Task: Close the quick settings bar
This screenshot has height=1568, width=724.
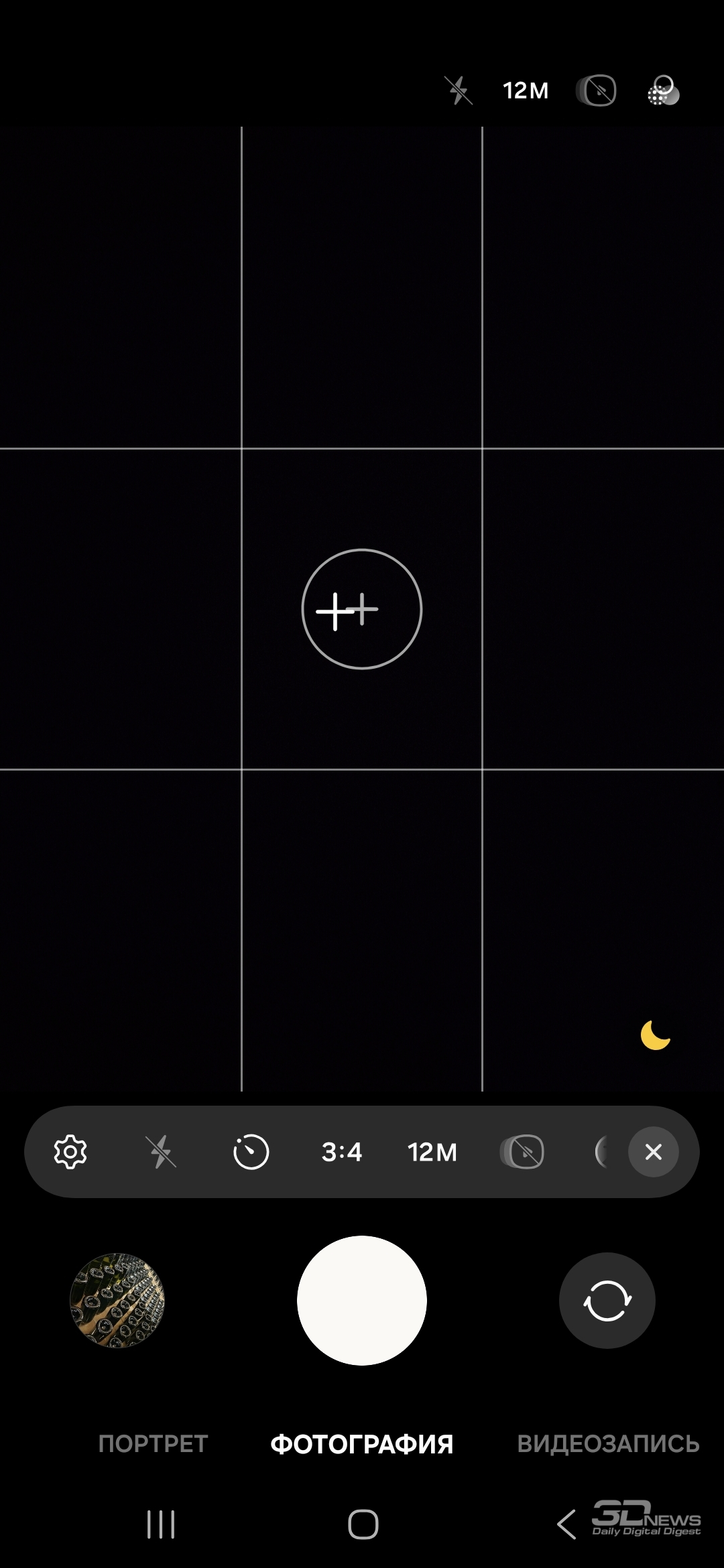Action: (654, 1152)
